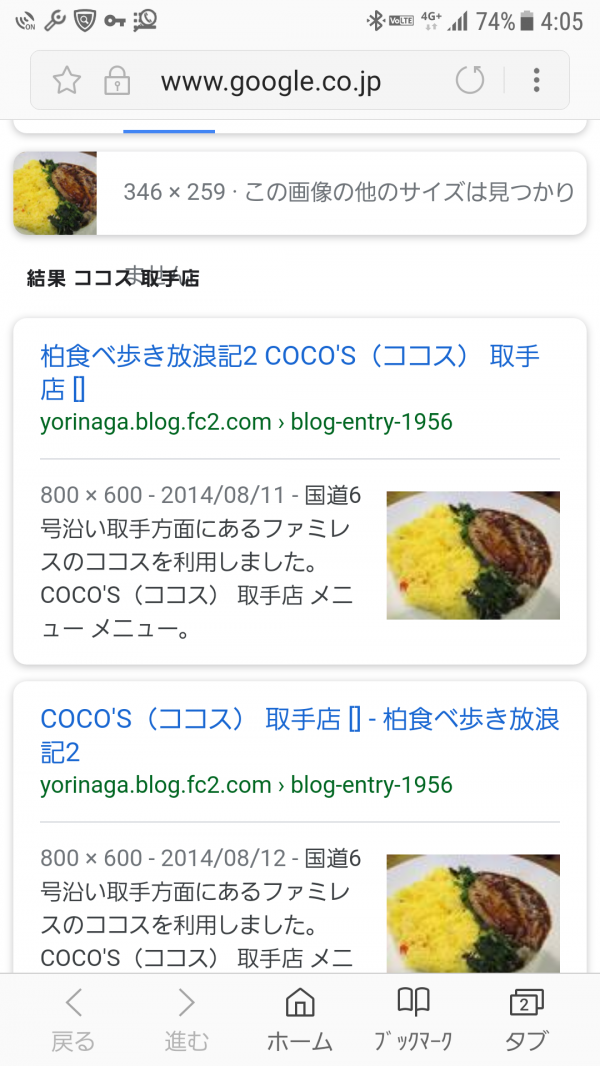Open the food thumbnail dated 2014/08/12
600x1066 pixels.
[473, 912]
